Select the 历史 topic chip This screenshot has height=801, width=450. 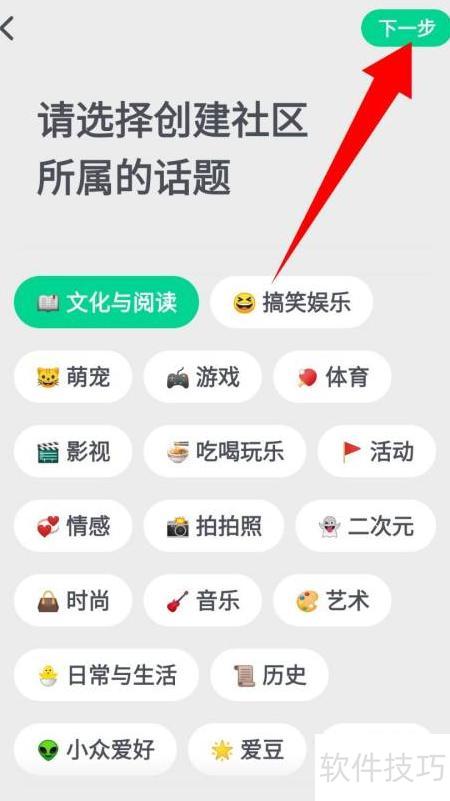[x=269, y=675]
